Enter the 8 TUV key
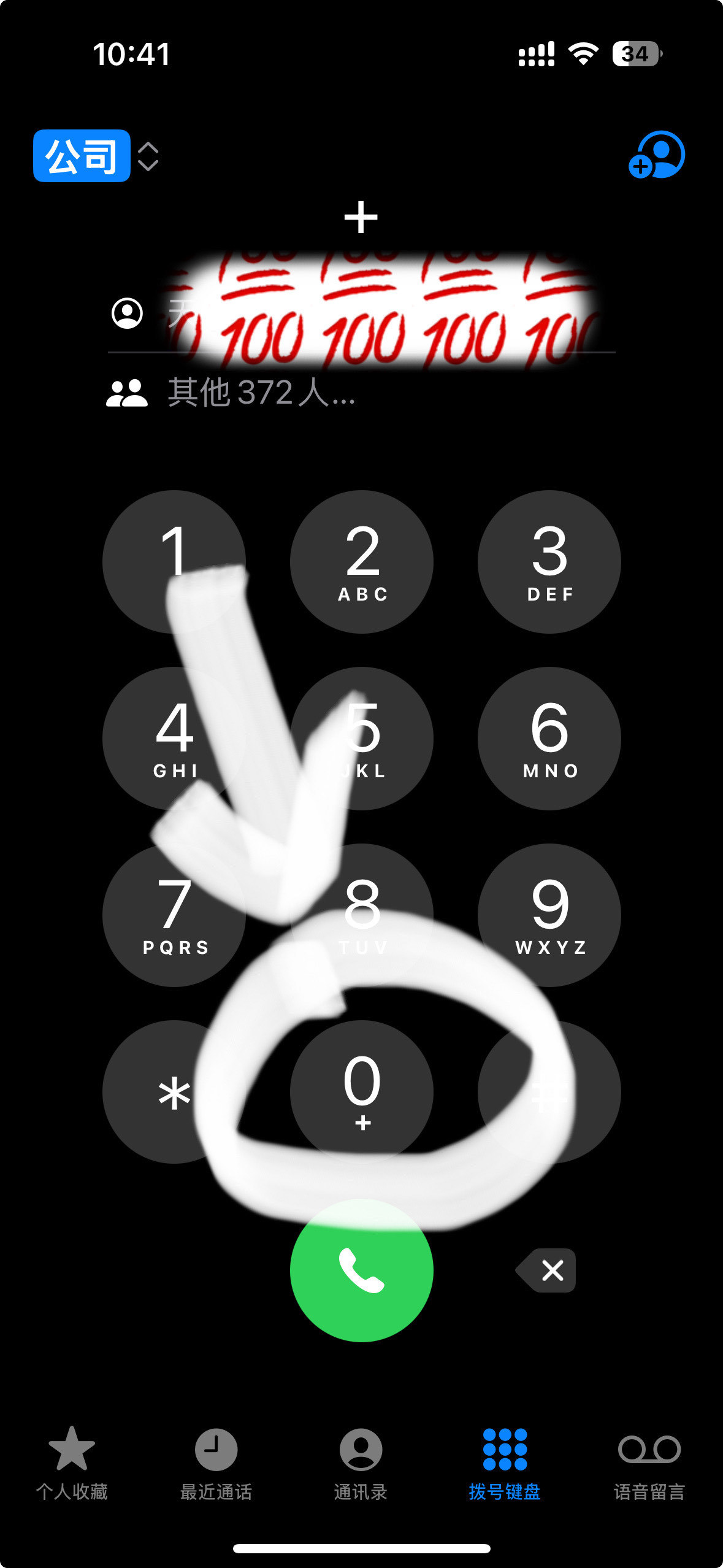The image size is (723, 1568). tap(362, 914)
